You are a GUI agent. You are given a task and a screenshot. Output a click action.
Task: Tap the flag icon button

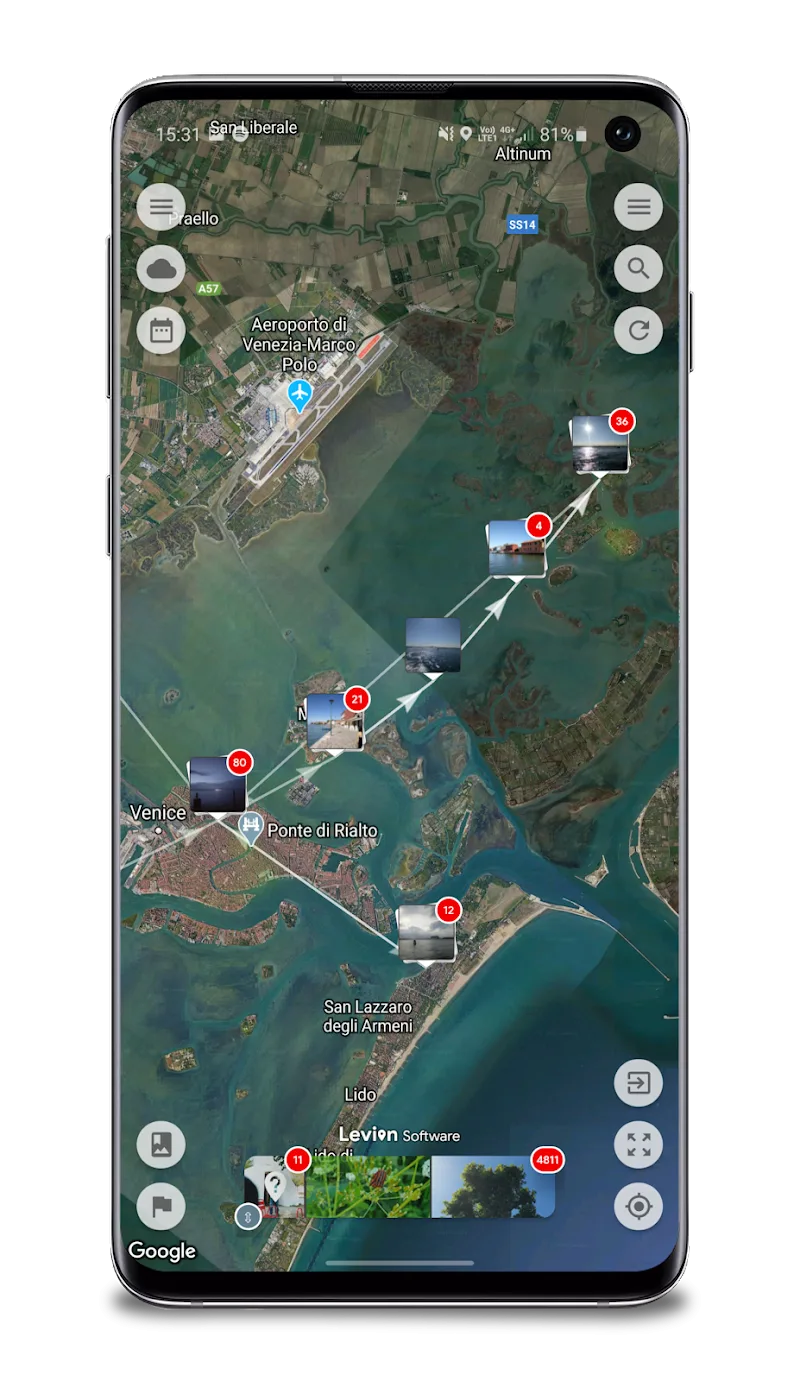161,1207
